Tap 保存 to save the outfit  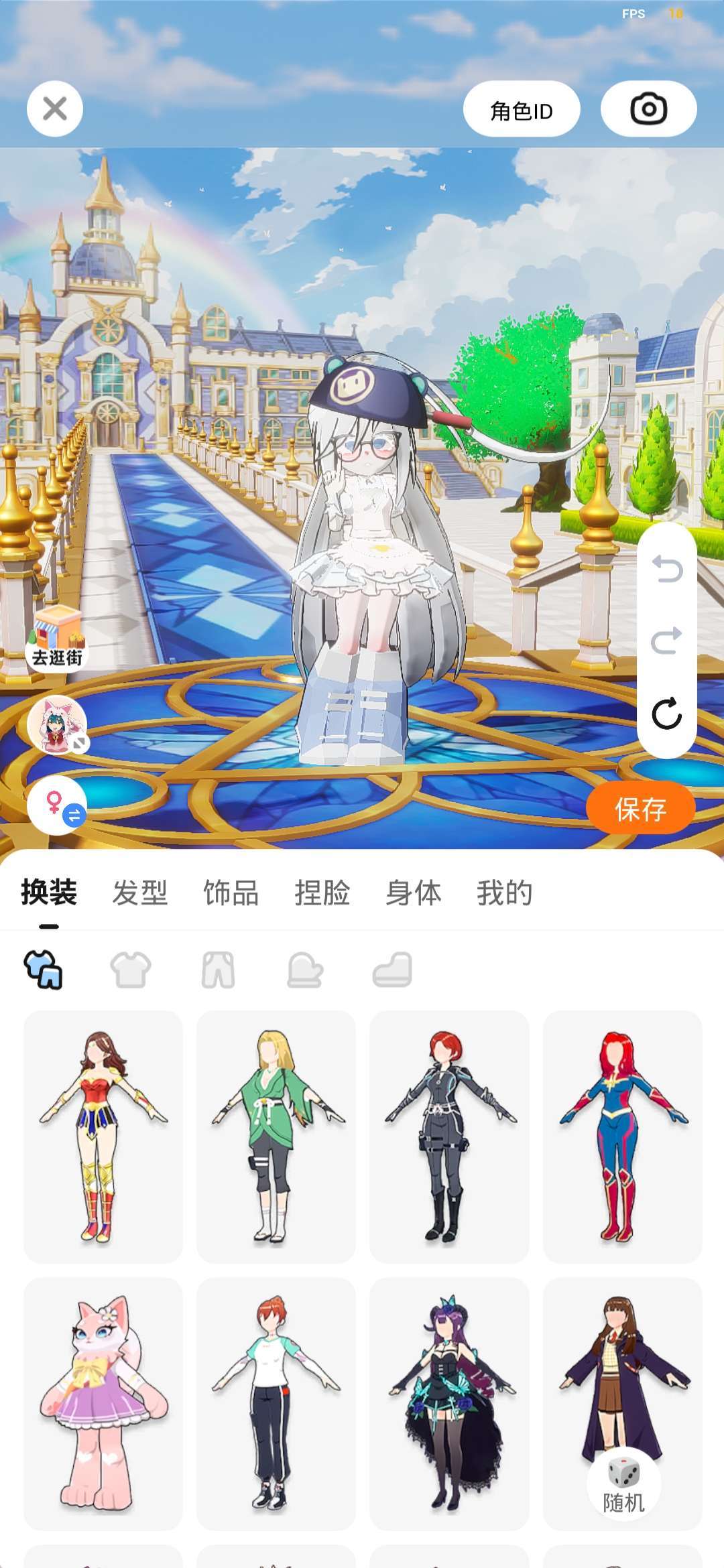click(640, 809)
